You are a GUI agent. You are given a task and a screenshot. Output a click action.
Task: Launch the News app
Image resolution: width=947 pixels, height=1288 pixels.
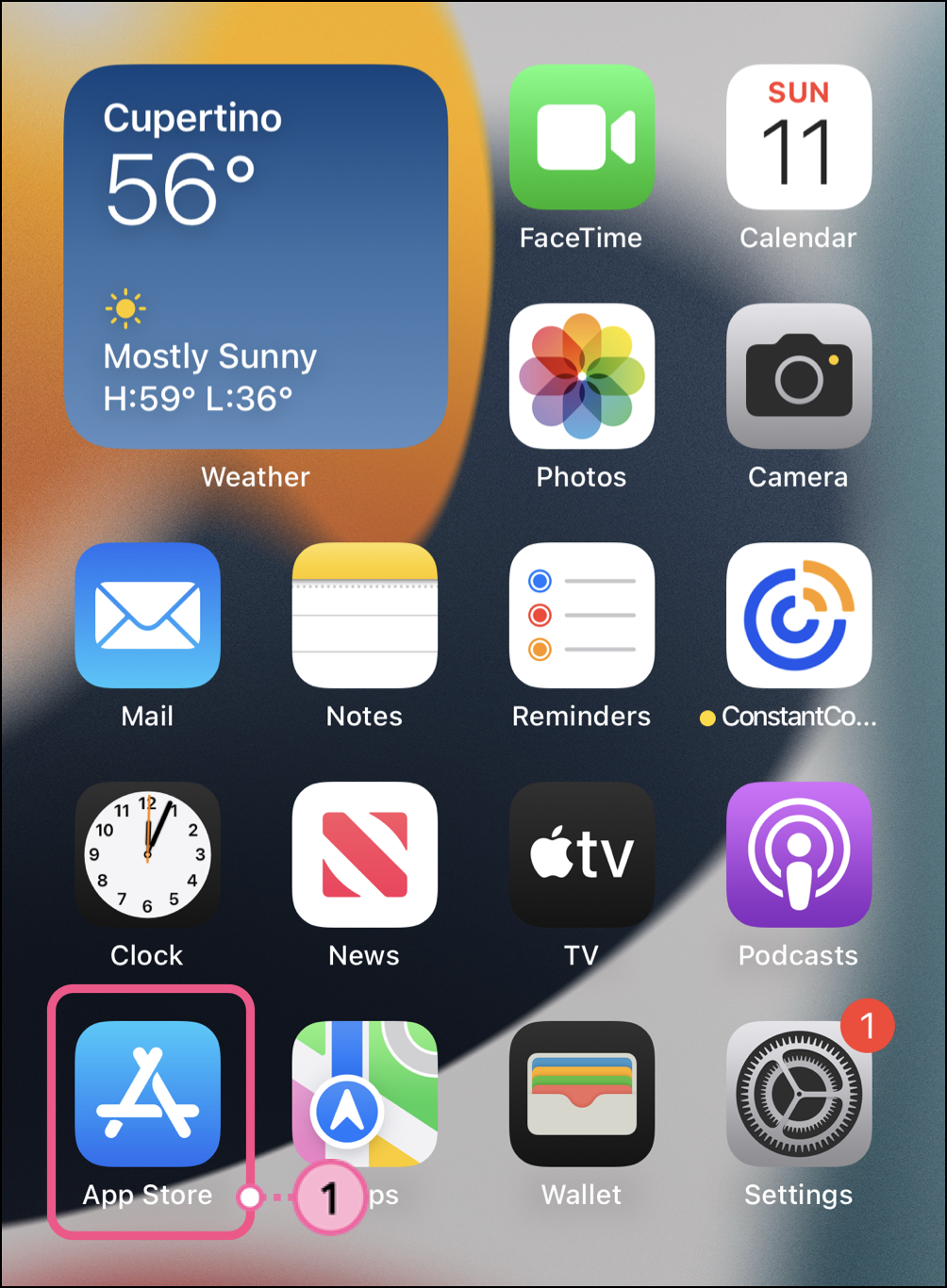click(364, 854)
